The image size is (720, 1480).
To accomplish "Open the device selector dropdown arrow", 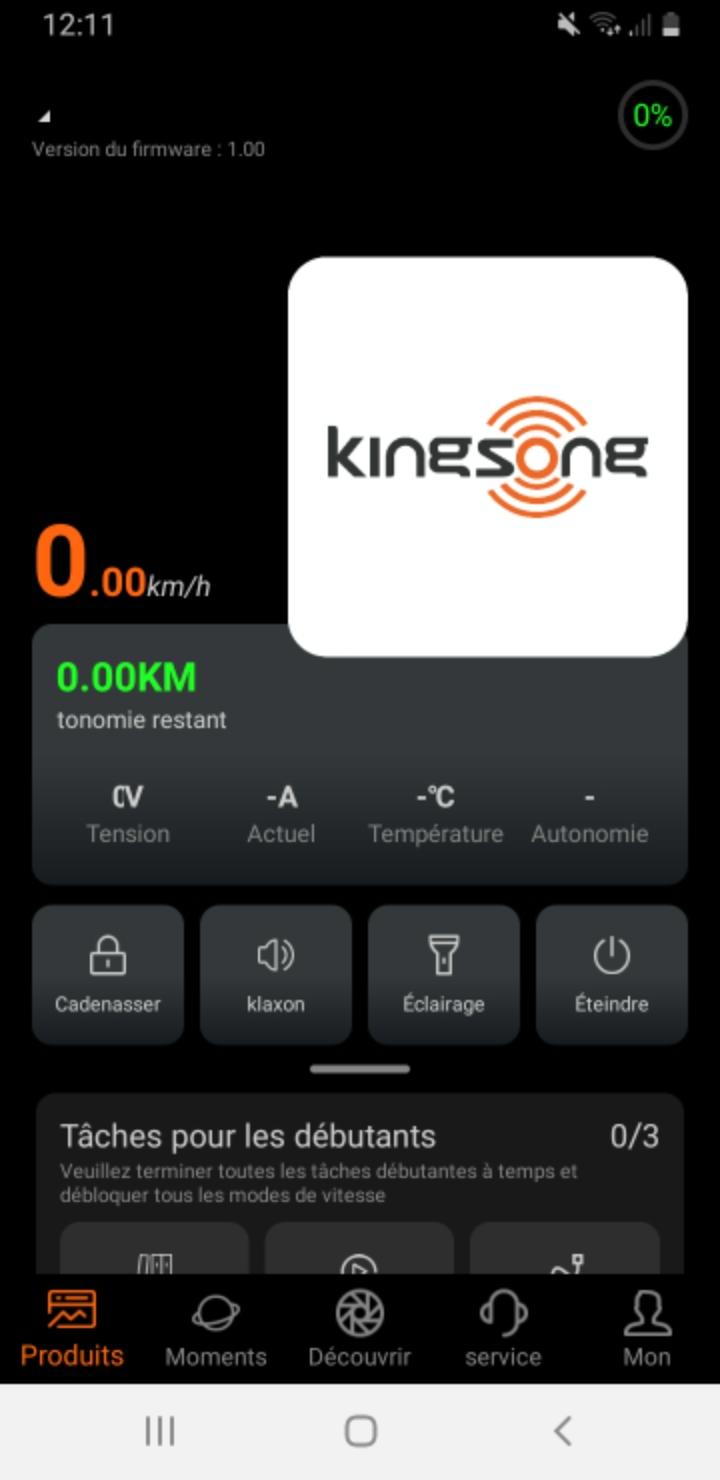I will coord(44,117).
